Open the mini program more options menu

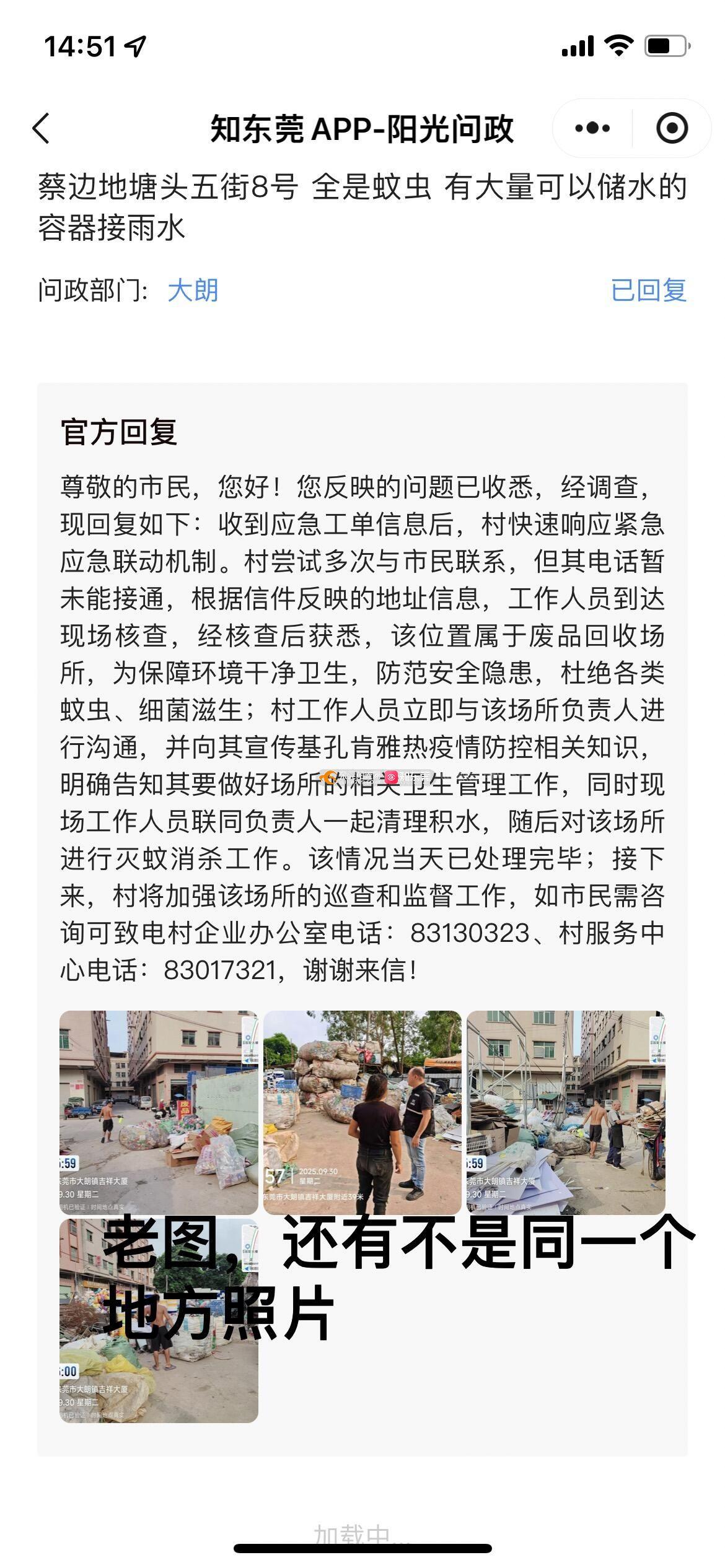(x=592, y=129)
